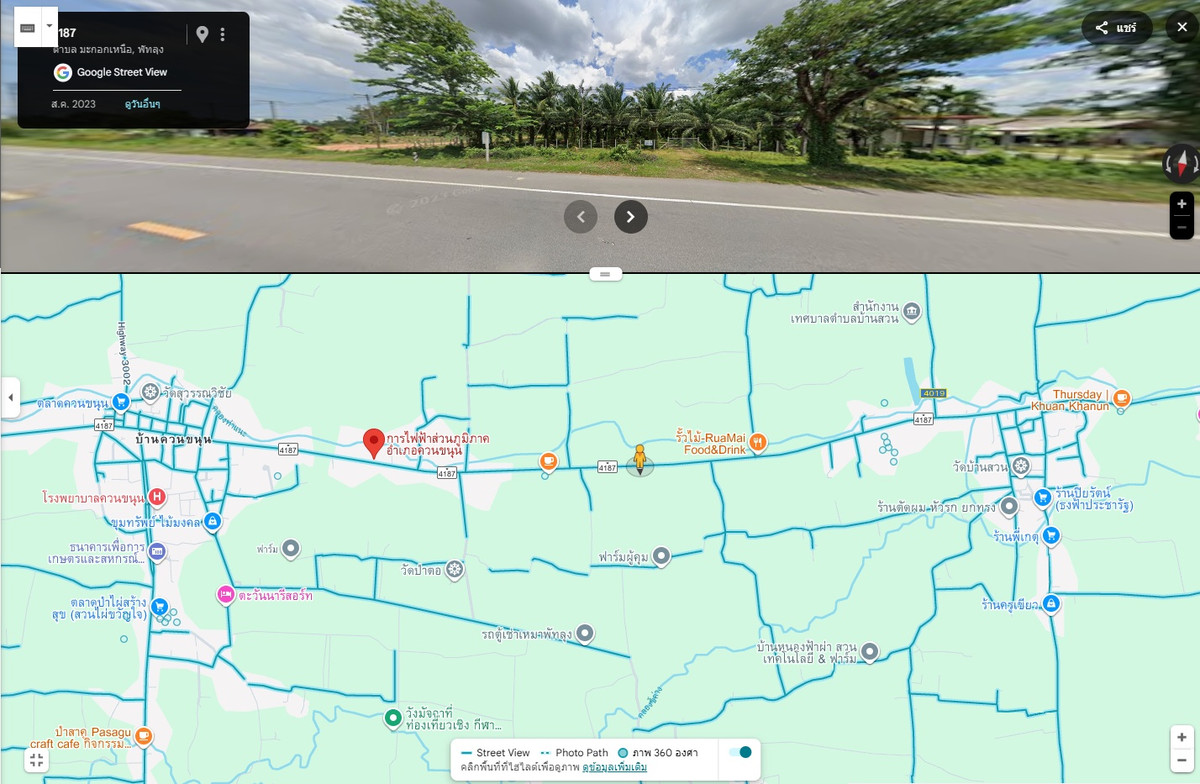
Task: Collapse the map with fullscreen exit icon
Action: (37, 760)
